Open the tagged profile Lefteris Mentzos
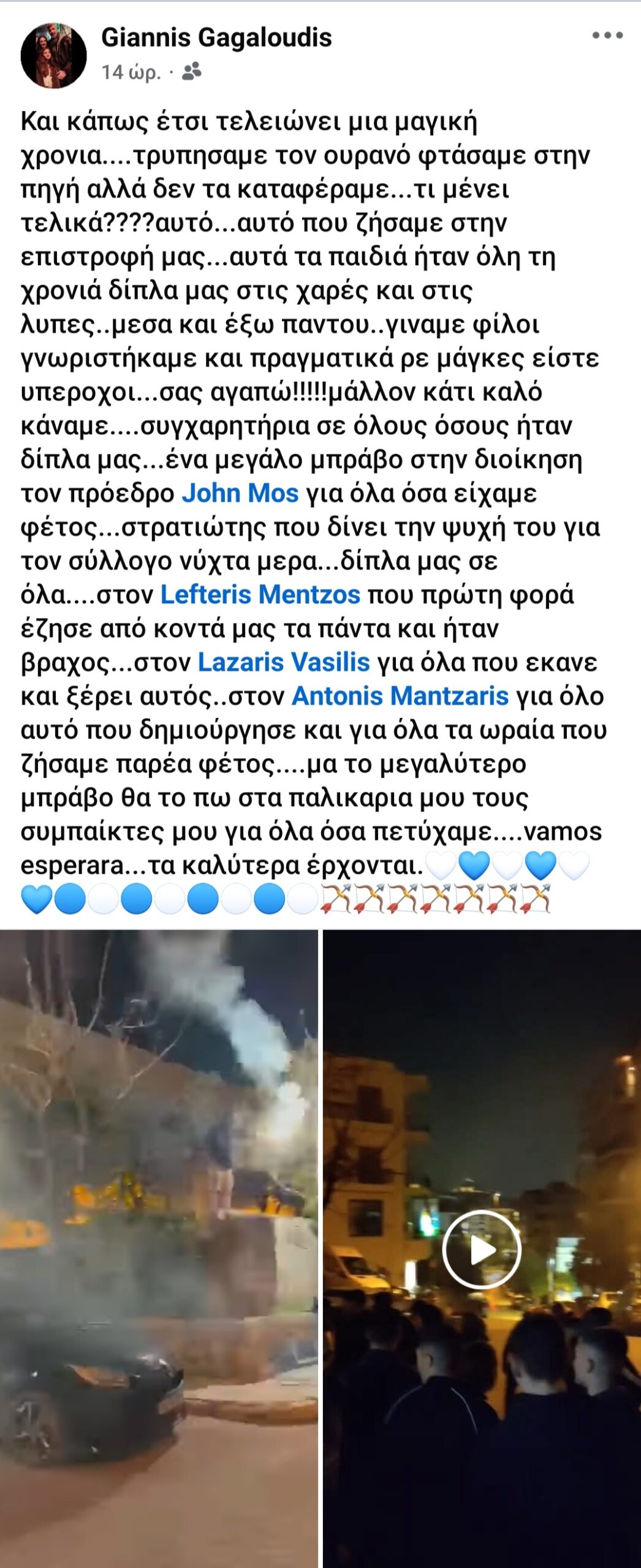The height and width of the screenshot is (1568, 641). click(260, 595)
